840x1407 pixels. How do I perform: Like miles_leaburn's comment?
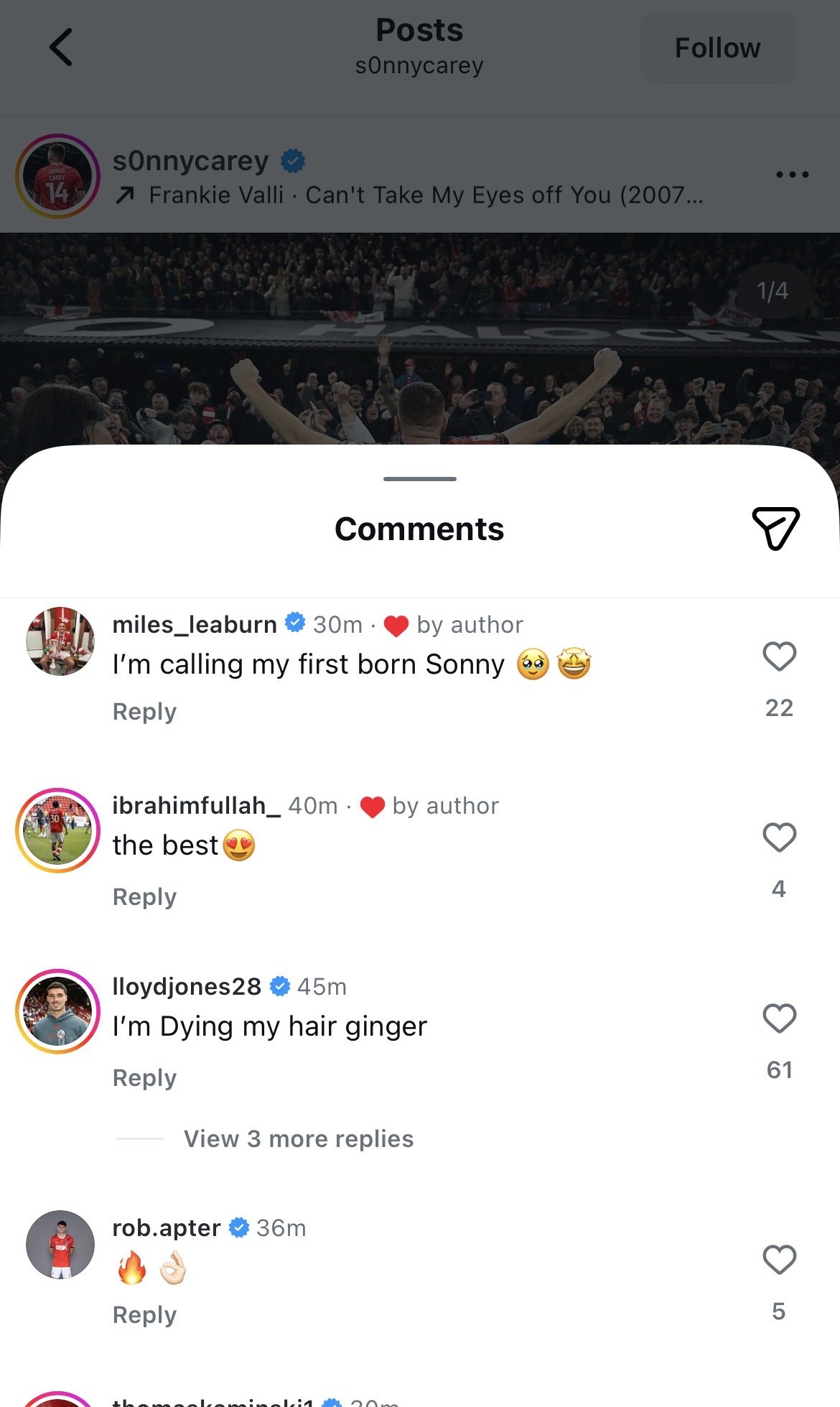(x=779, y=656)
